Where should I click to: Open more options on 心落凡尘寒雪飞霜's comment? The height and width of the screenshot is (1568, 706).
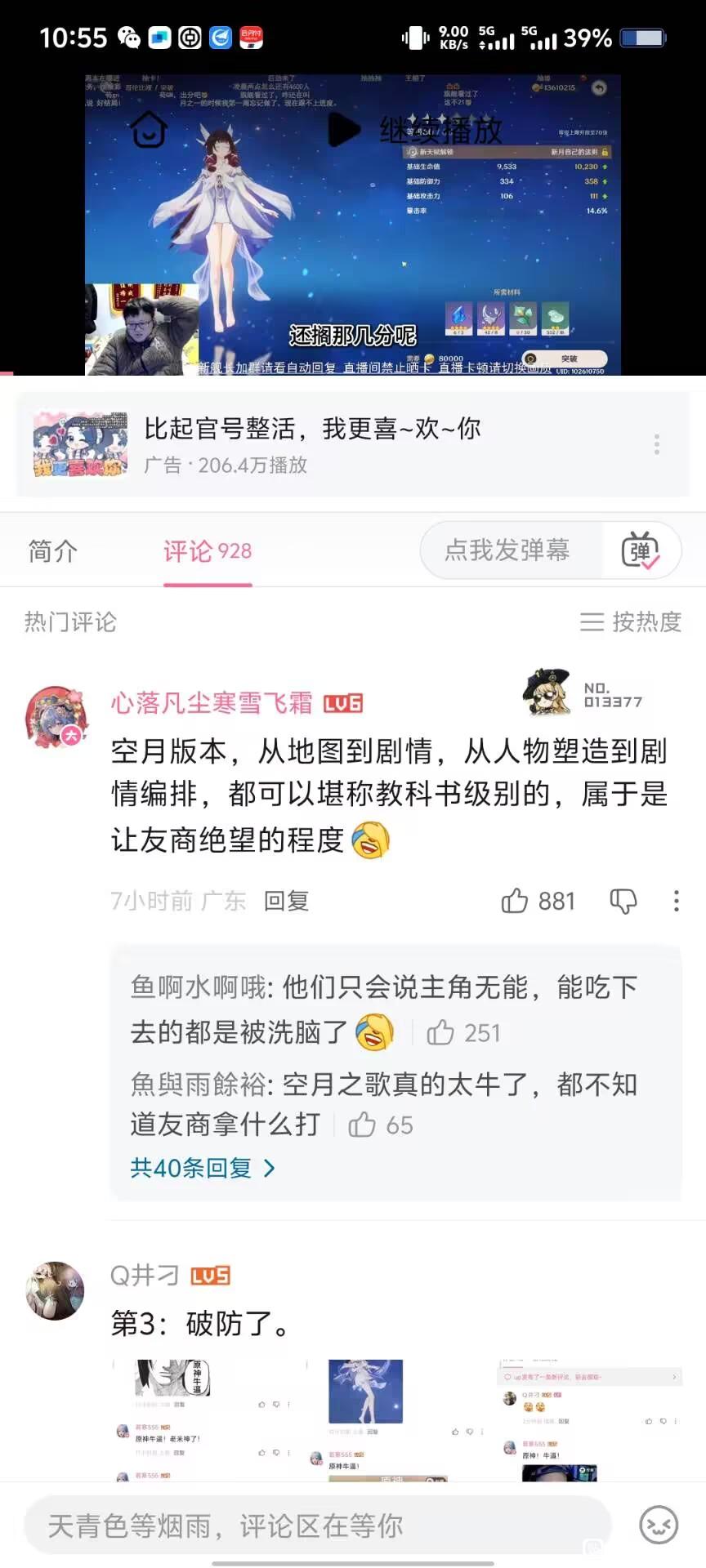pyautogui.click(x=676, y=901)
